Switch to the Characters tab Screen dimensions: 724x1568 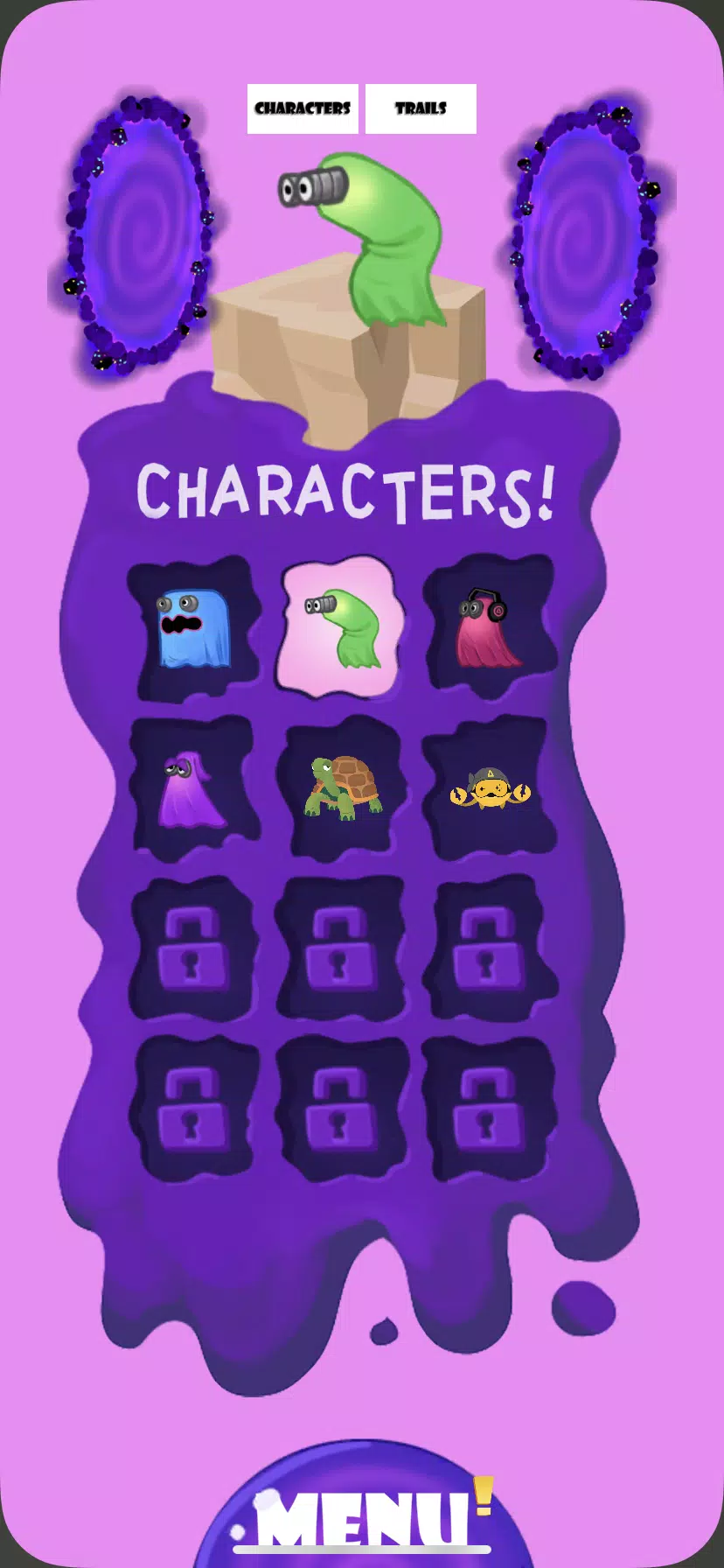[x=303, y=108]
